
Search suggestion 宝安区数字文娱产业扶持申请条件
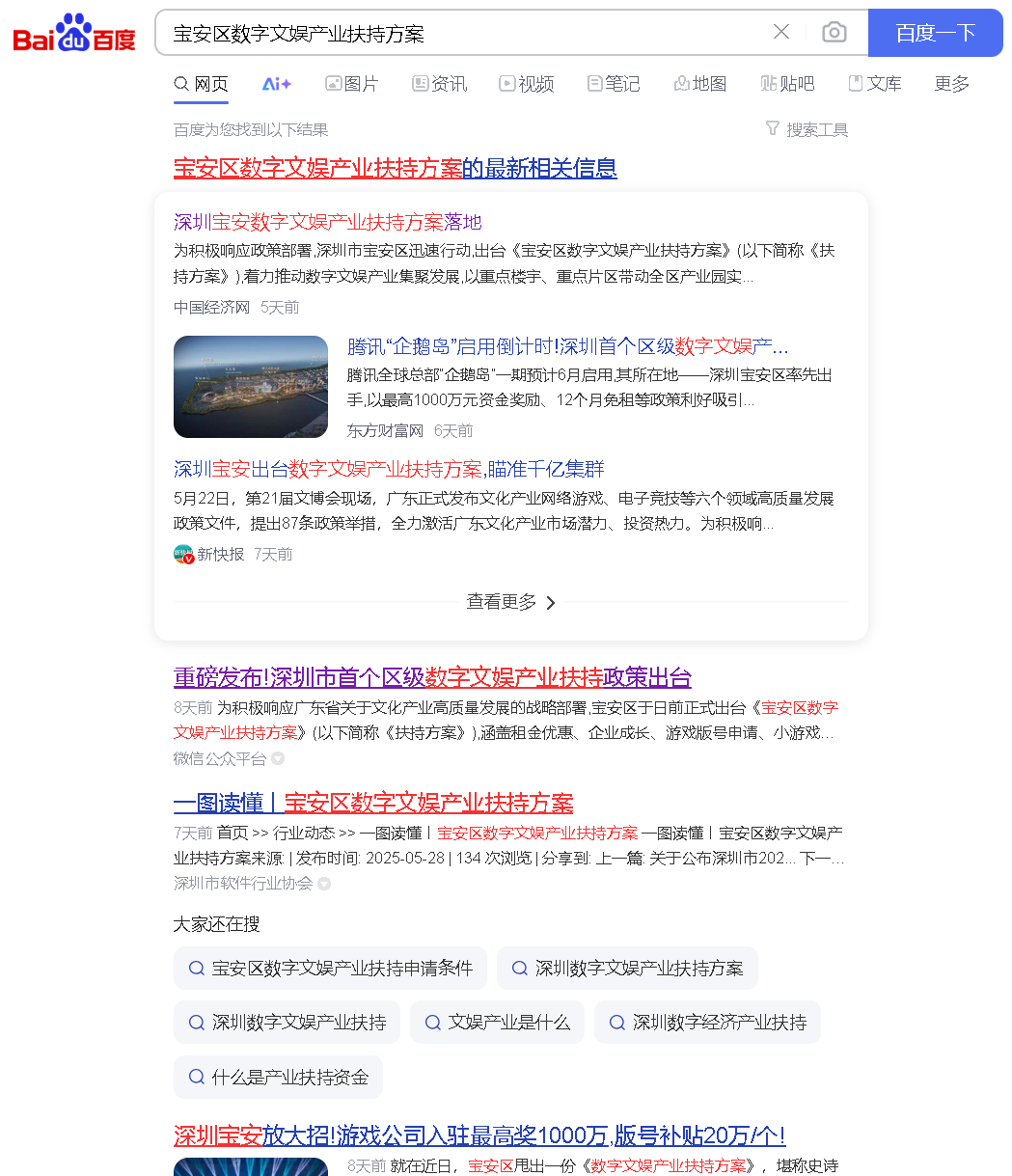pyautogui.click(x=330, y=968)
